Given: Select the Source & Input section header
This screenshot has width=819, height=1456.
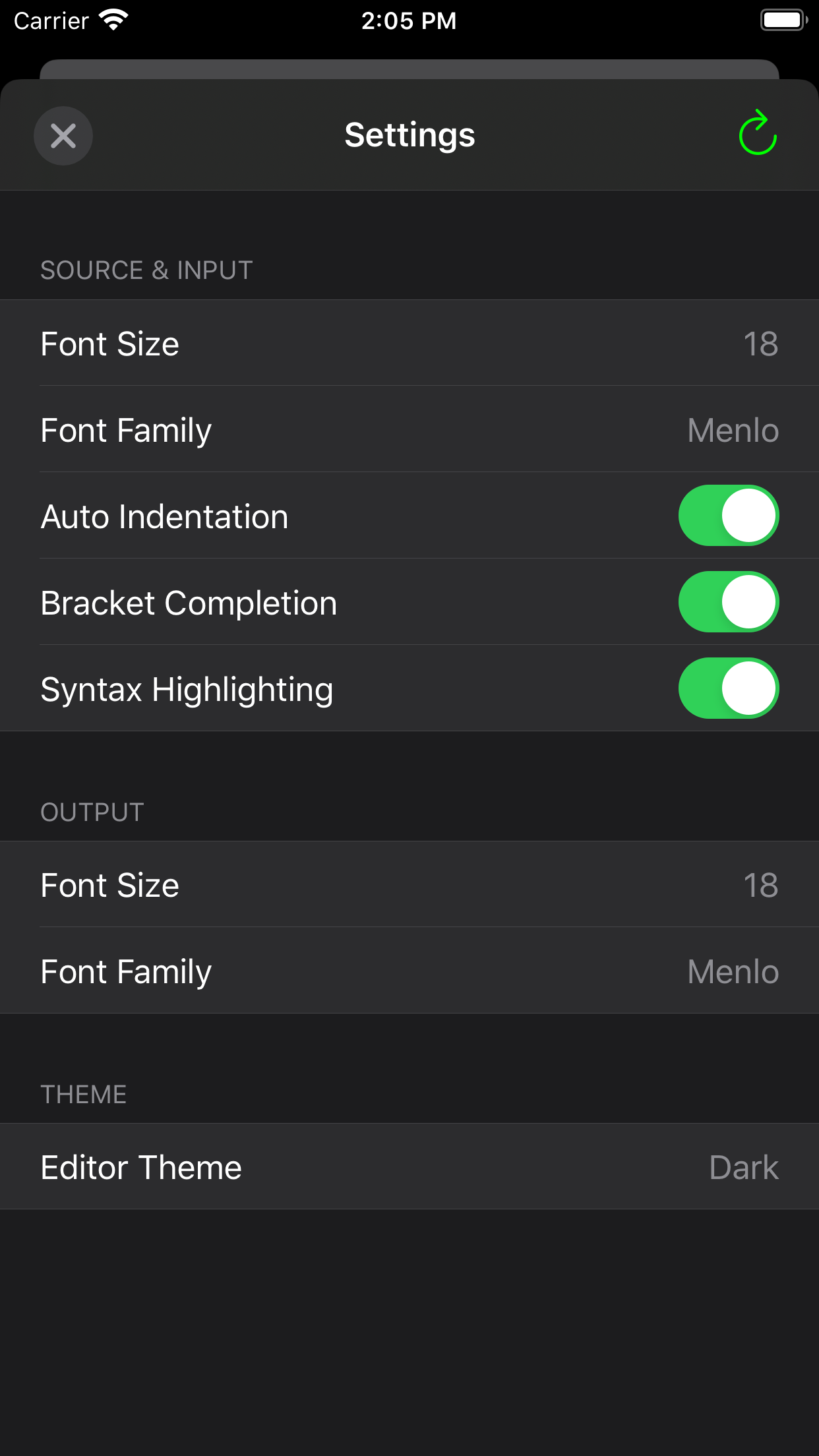Looking at the screenshot, I should [146, 269].
